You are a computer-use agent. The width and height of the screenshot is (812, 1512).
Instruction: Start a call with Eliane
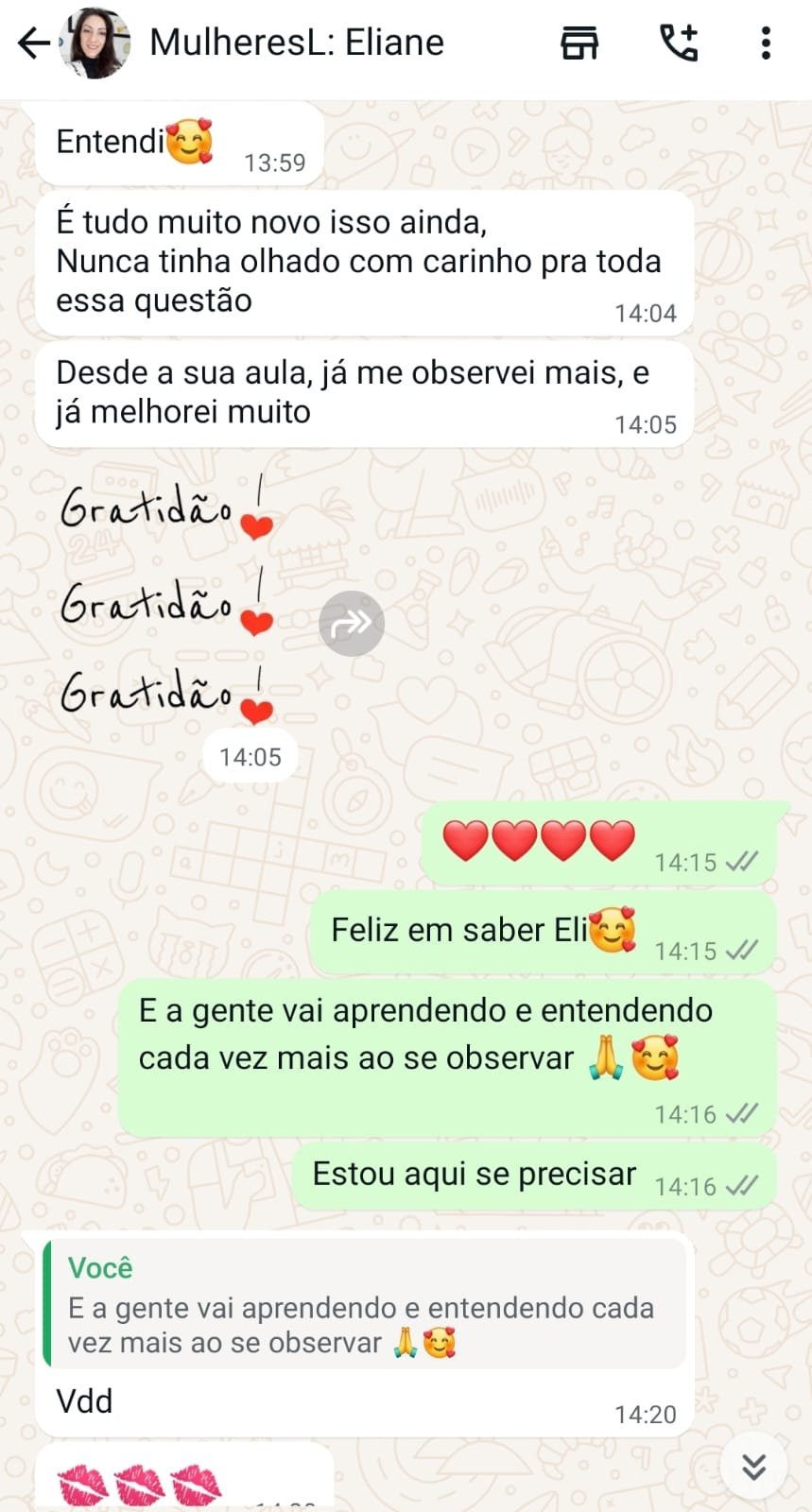click(x=679, y=43)
